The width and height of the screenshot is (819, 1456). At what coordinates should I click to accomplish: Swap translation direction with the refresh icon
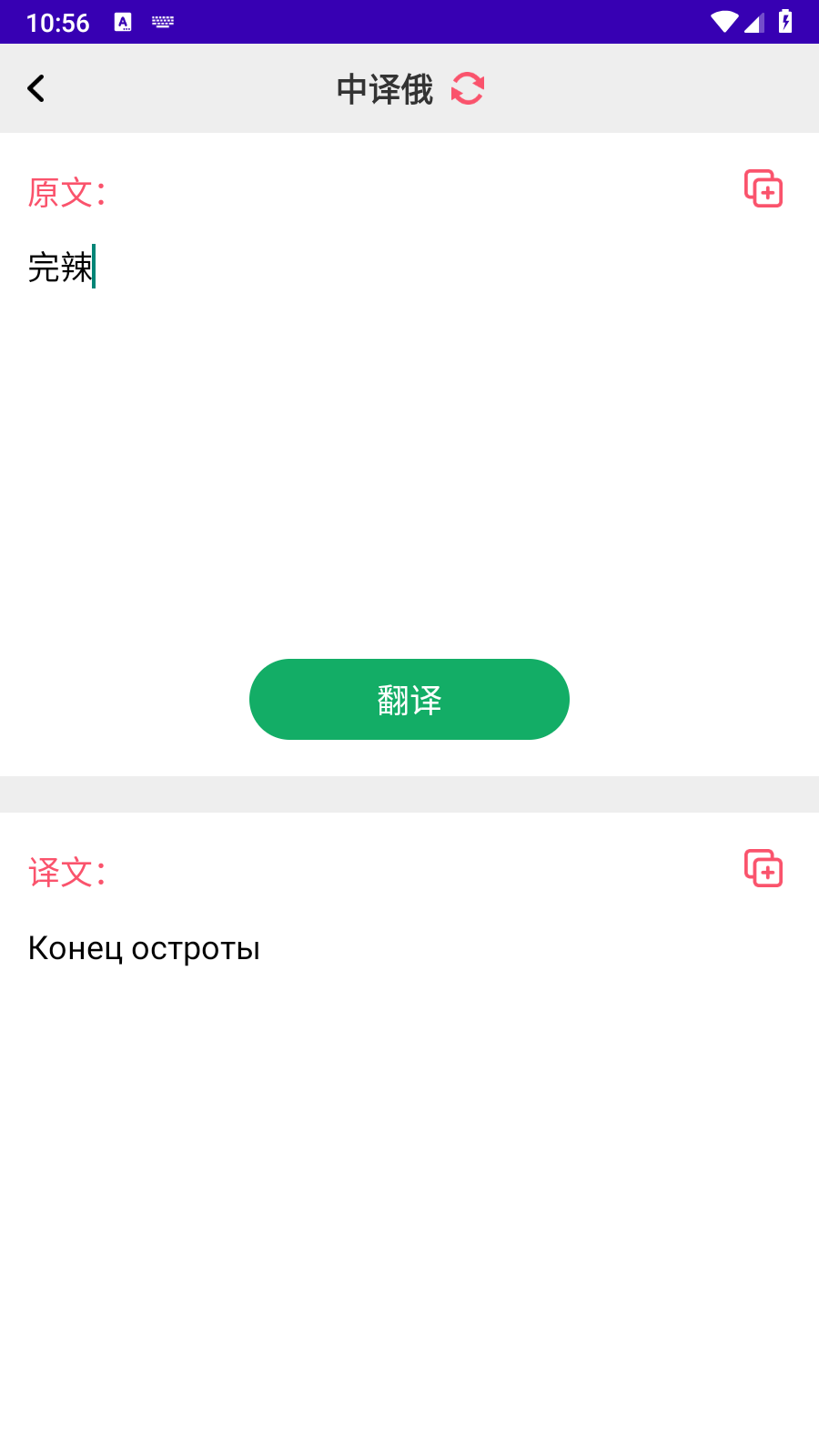pyautogui.click(x=468, y=88)
